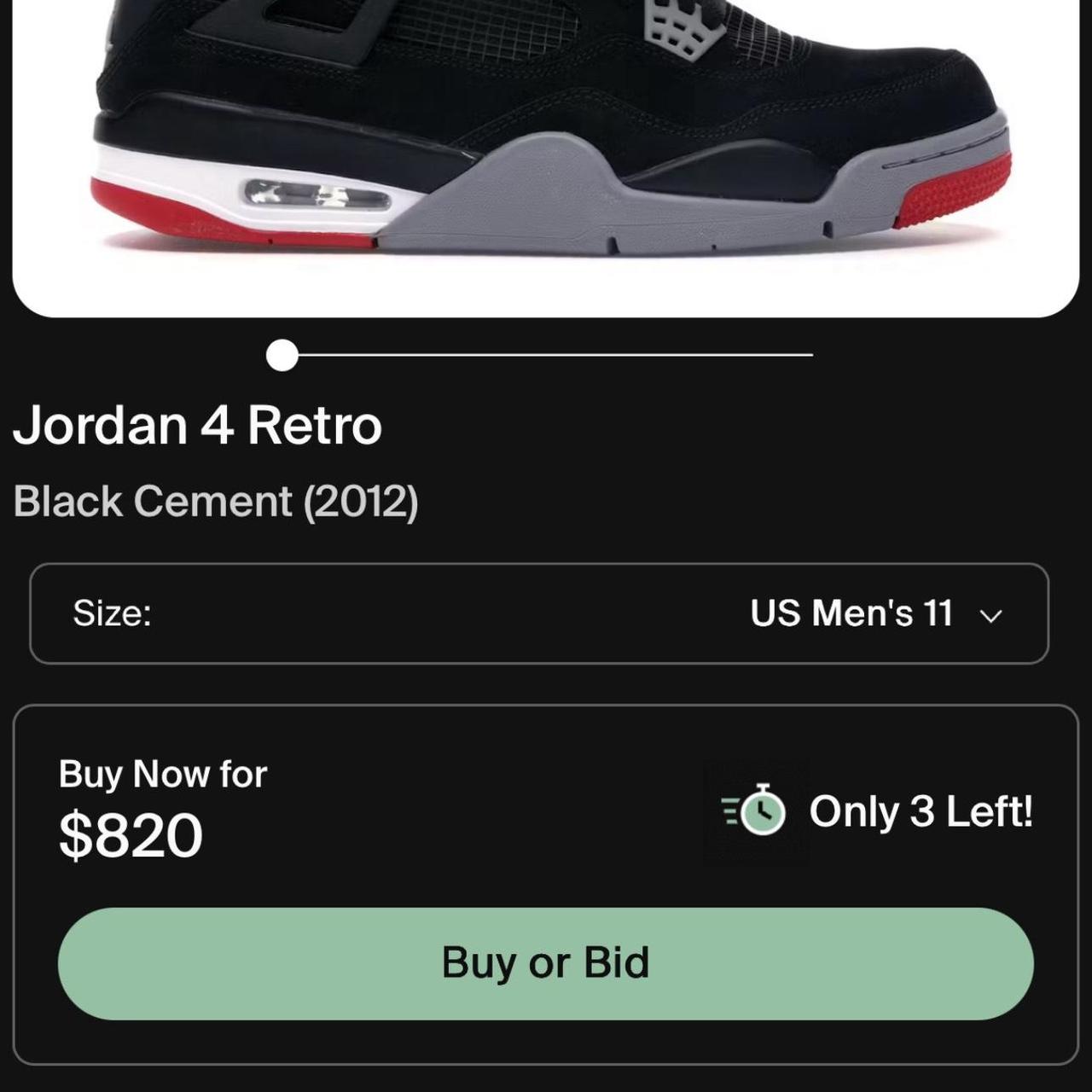Tap the image slider handle
The image size is (1092, 1092).
282,355
